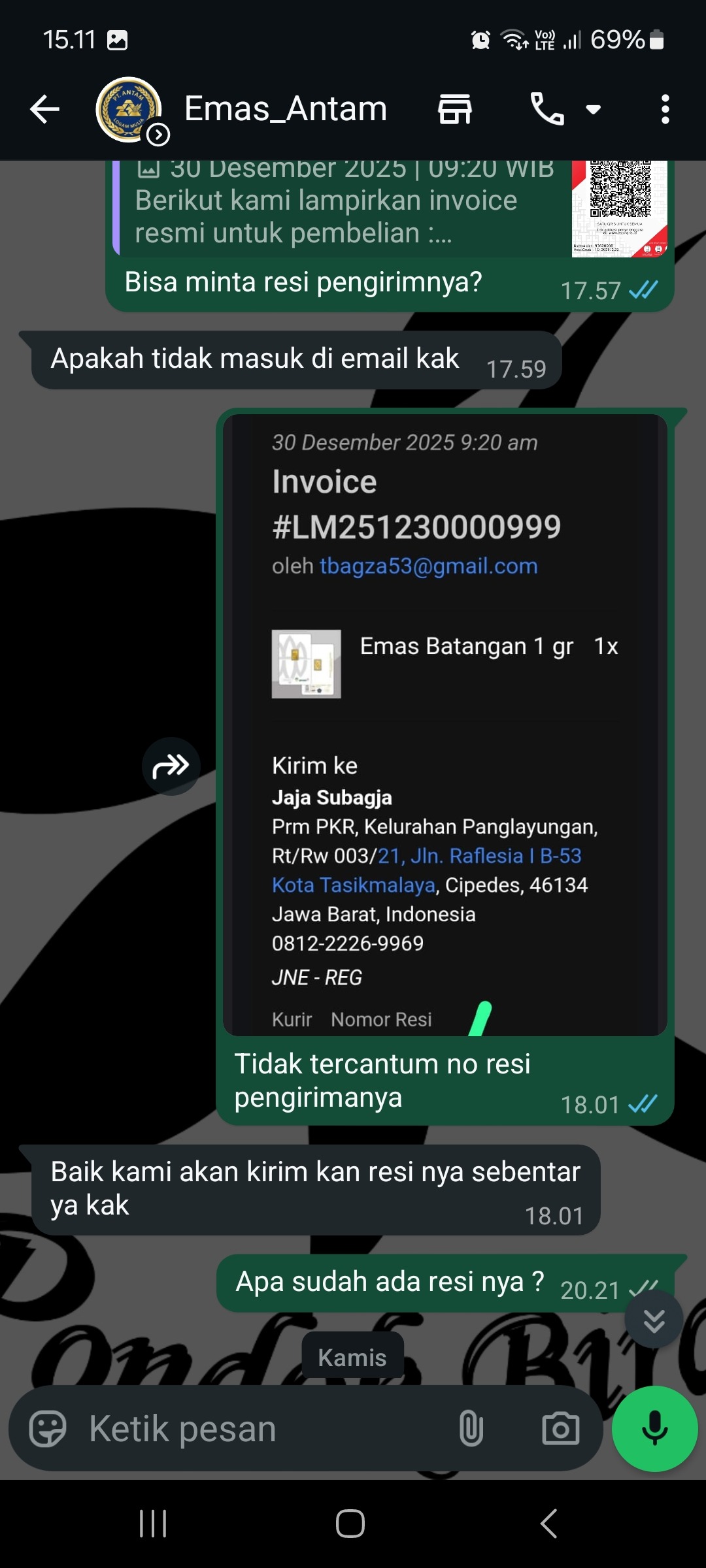Expand the call options dropdown arrow
This screenshot has width=706, height=1568.
coord(594,109)
